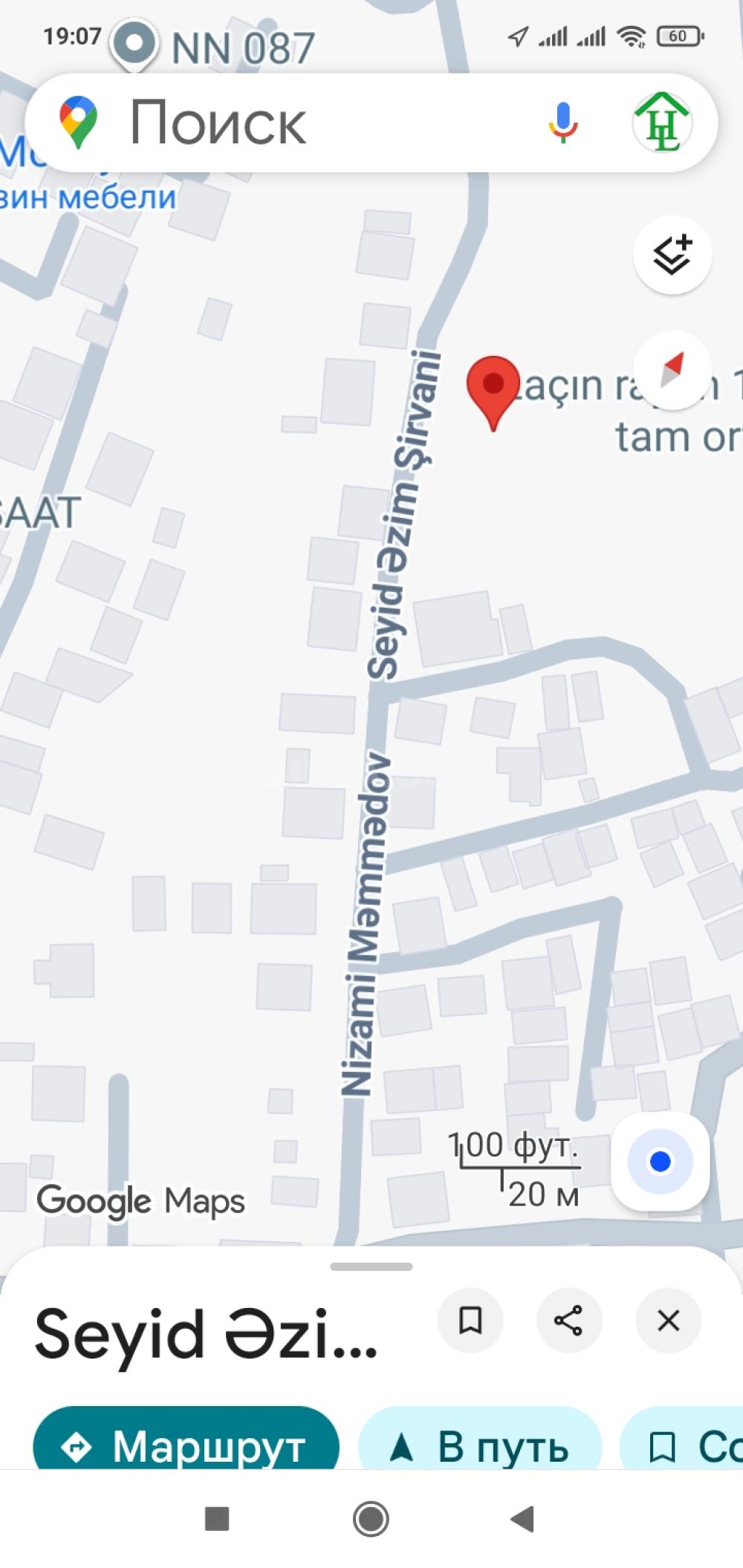Image resolution: width=743 pixels, height=1568 pixels.
Task: Go to the phone home screen
Action: (x=371, y=1519)
